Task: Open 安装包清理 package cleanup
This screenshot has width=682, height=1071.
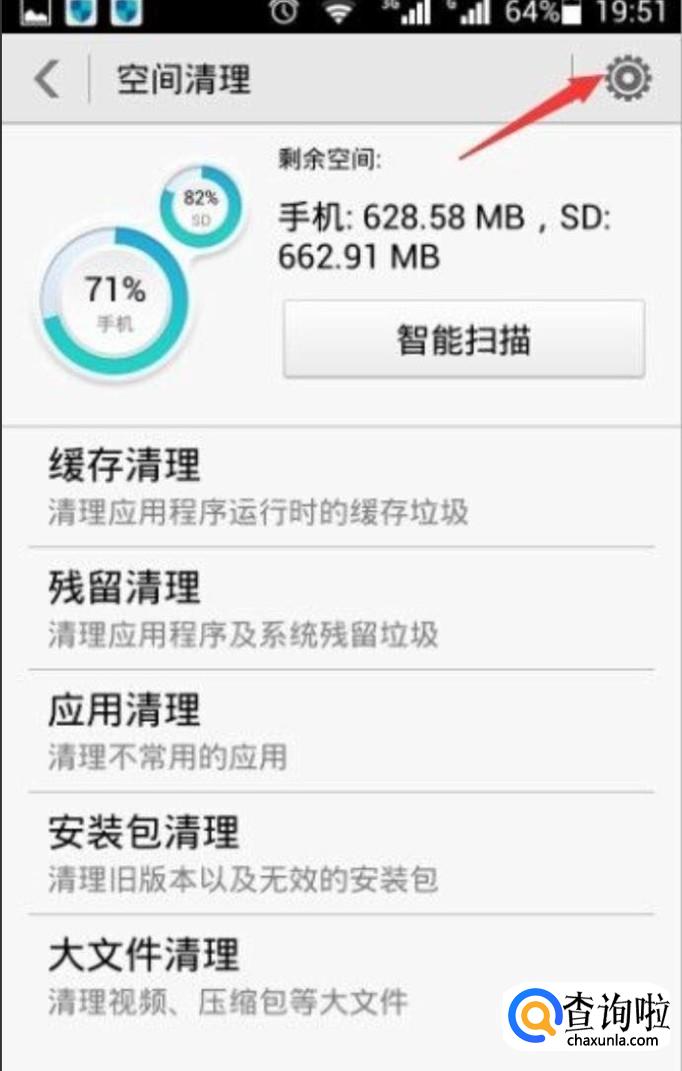Action: point(340,853)
